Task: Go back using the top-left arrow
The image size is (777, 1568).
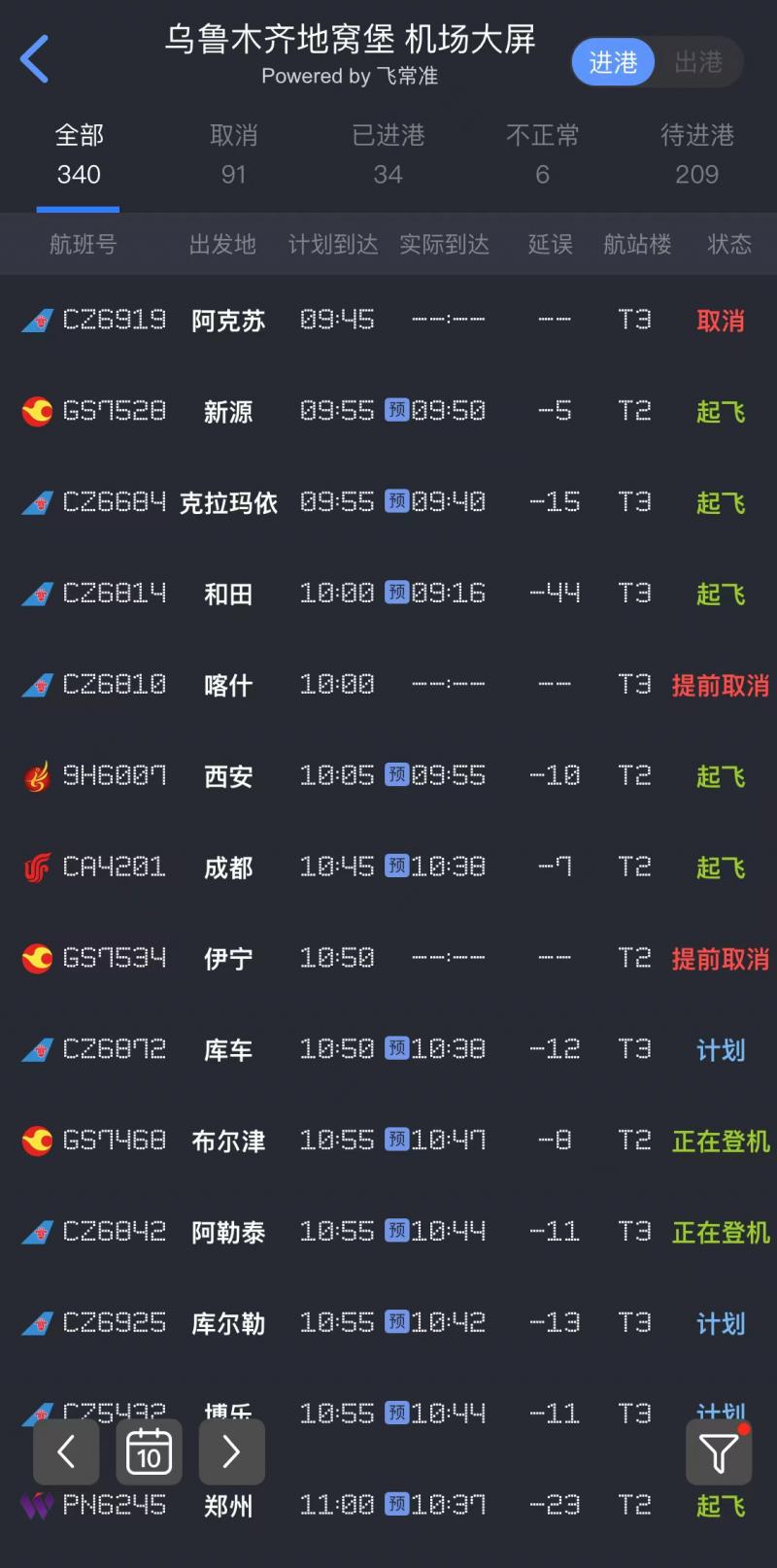Action: tap(35, 59)
